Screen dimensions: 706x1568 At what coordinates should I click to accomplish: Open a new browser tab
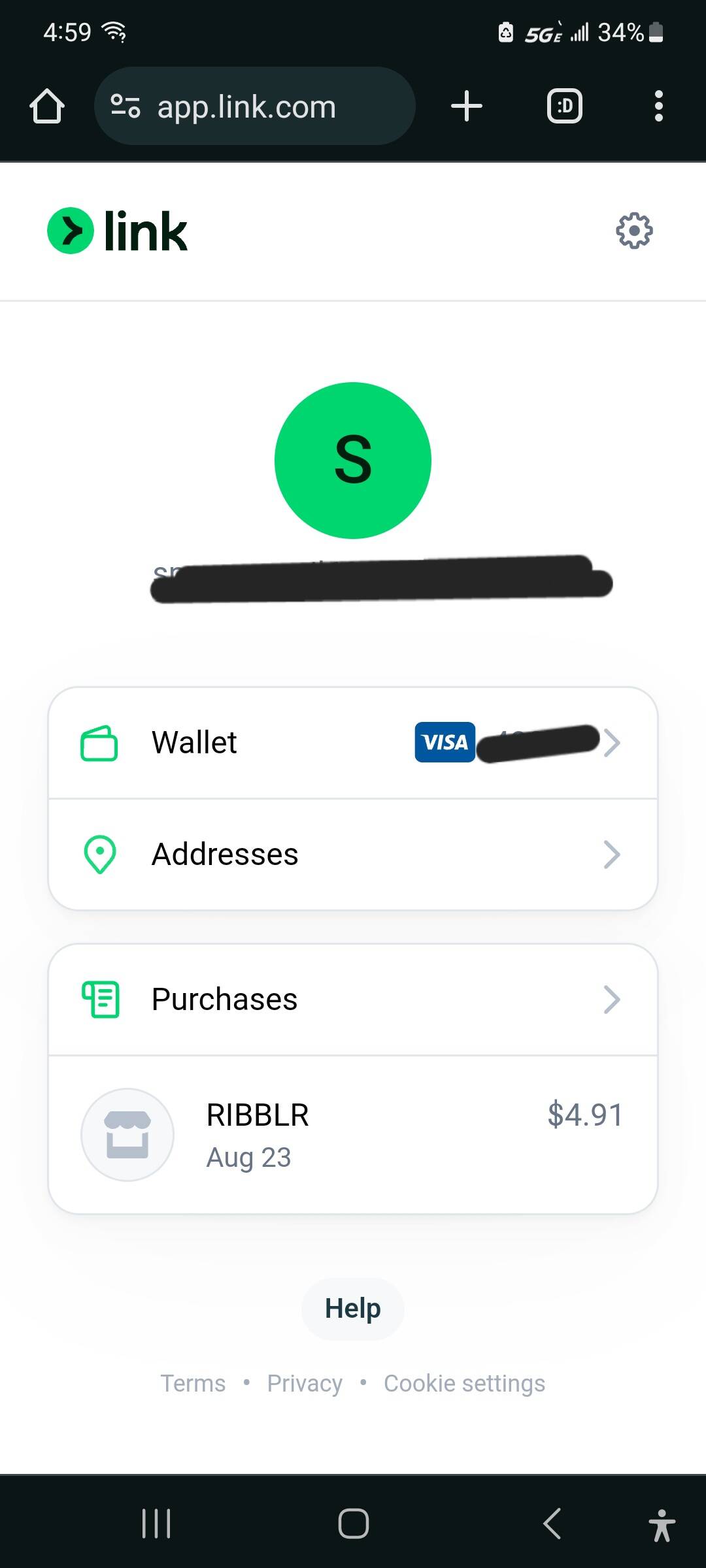pos(467,106)
